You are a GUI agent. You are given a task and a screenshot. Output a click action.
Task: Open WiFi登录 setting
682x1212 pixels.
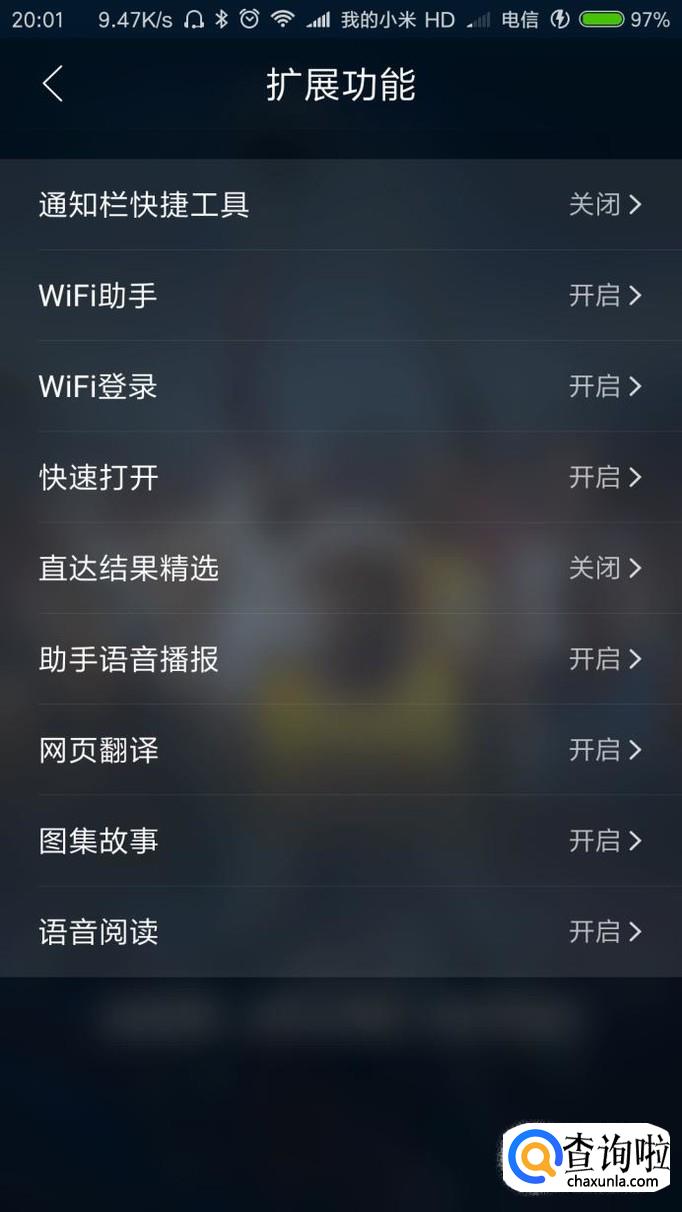(340, 387)
